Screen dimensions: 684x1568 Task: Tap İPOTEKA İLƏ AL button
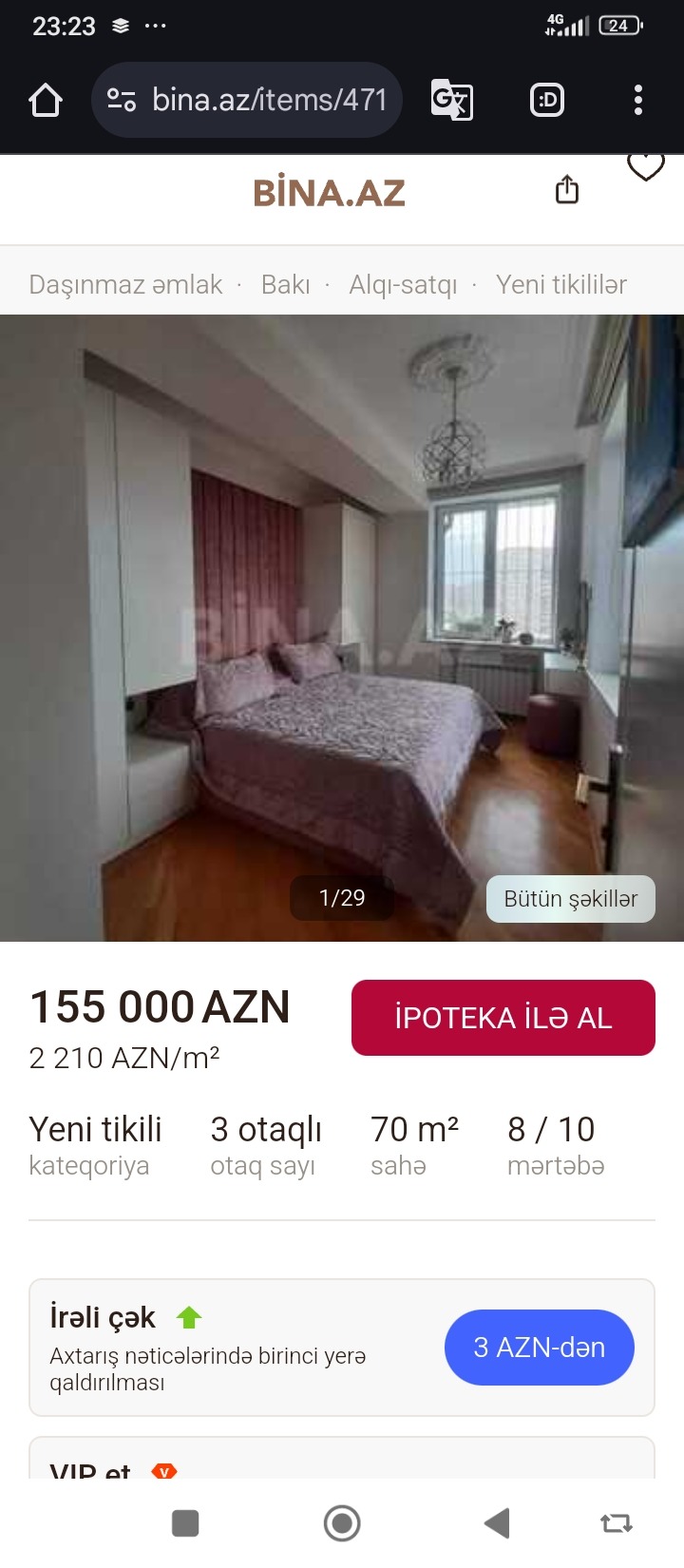click(x=503, y=1018)
